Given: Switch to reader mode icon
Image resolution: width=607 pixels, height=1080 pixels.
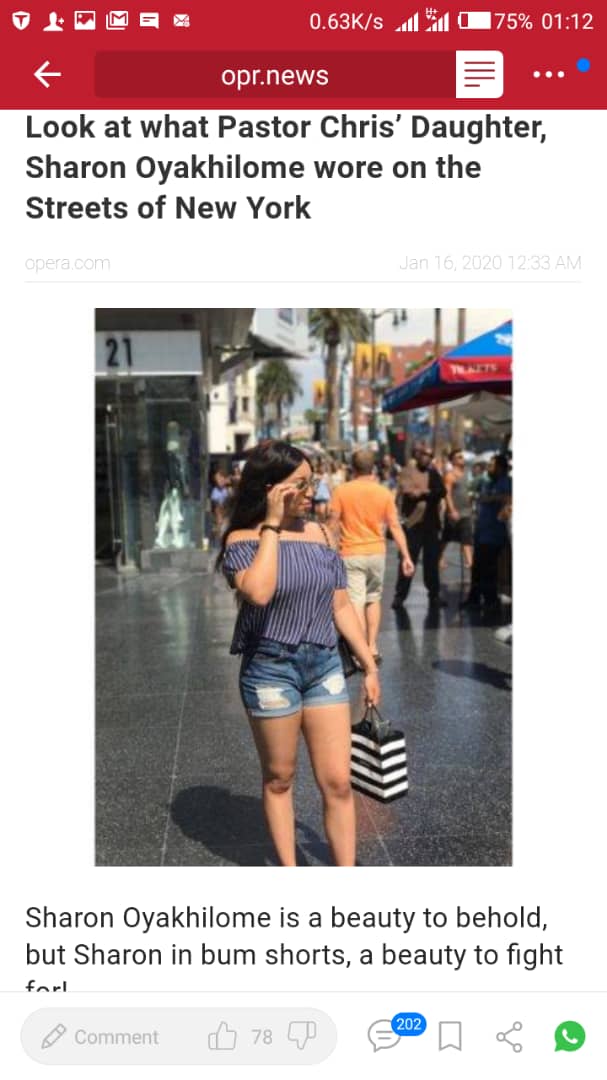Looking at the screenshot, I should (x=479, y=75).
